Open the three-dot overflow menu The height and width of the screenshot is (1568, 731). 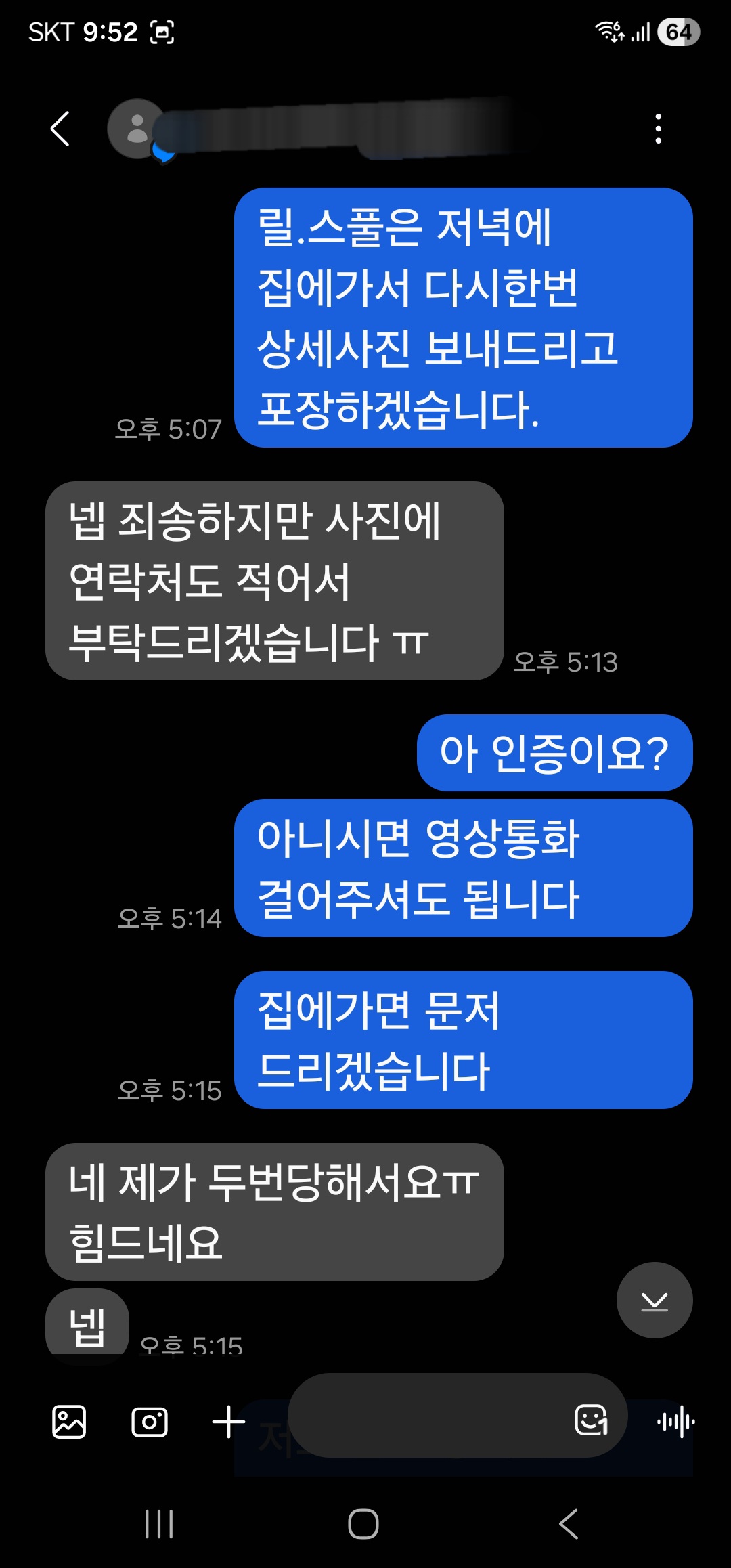(x=658, y=129)
